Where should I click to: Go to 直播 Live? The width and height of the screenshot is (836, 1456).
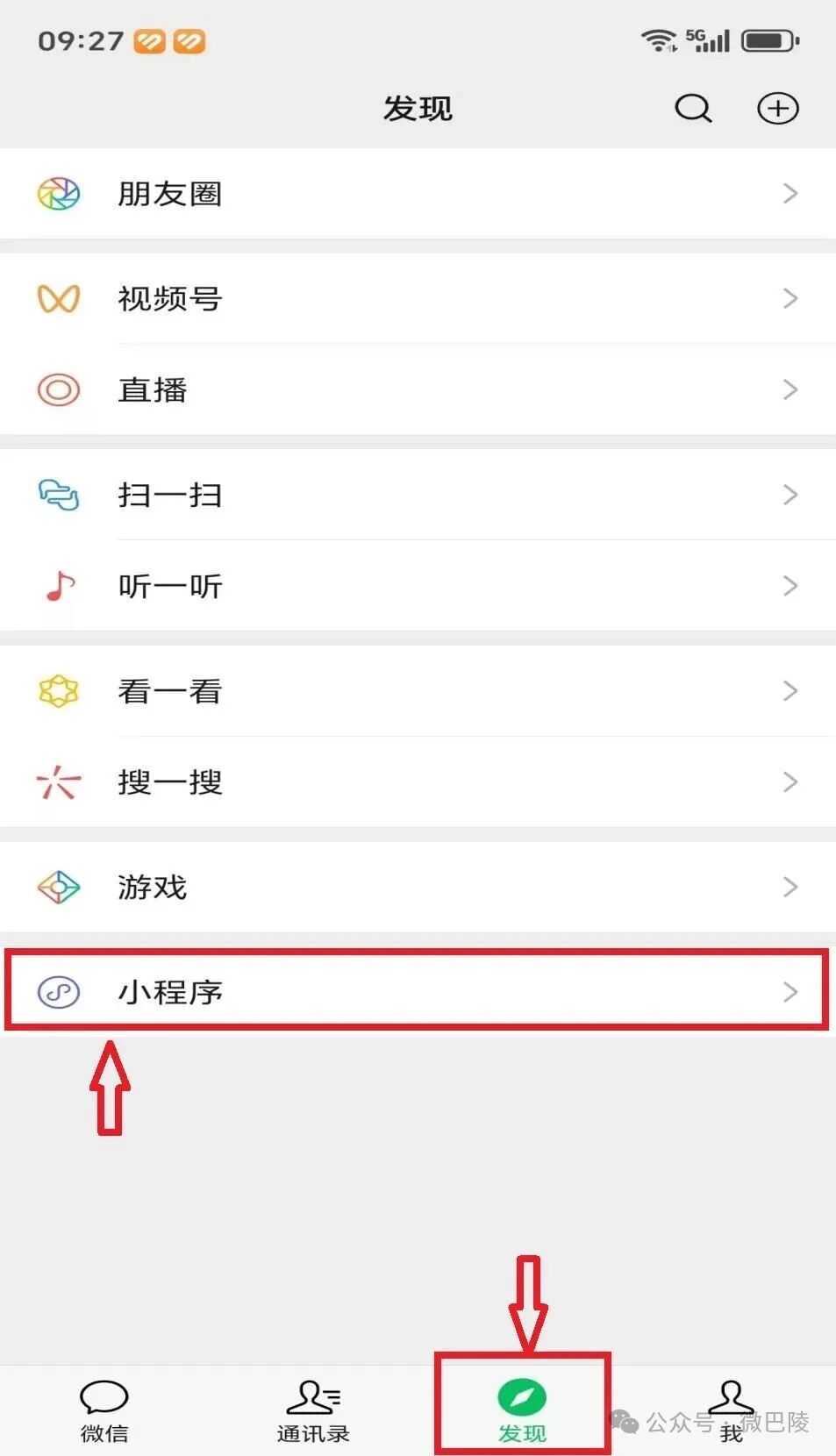(418, 389)
